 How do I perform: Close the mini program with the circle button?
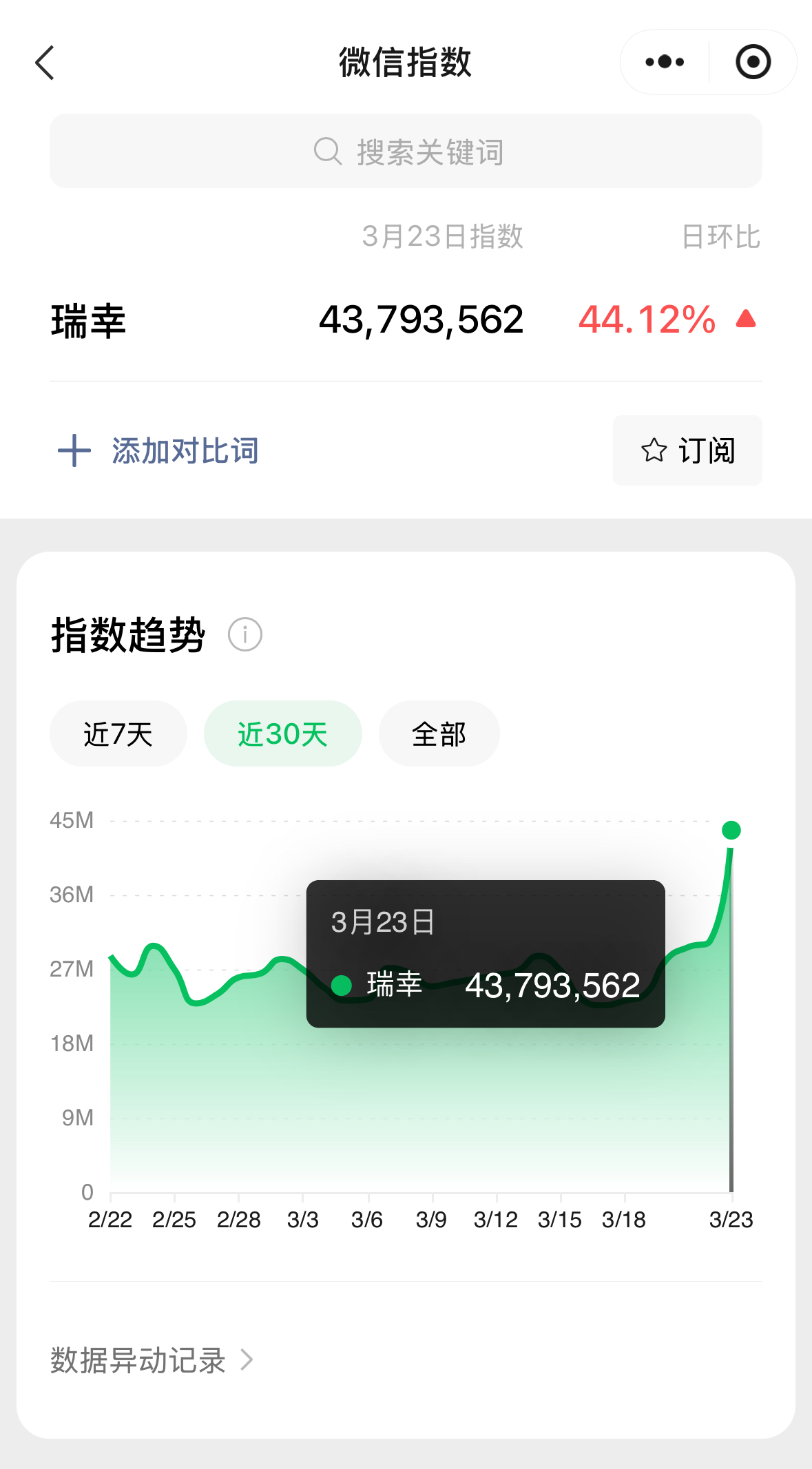753,62
